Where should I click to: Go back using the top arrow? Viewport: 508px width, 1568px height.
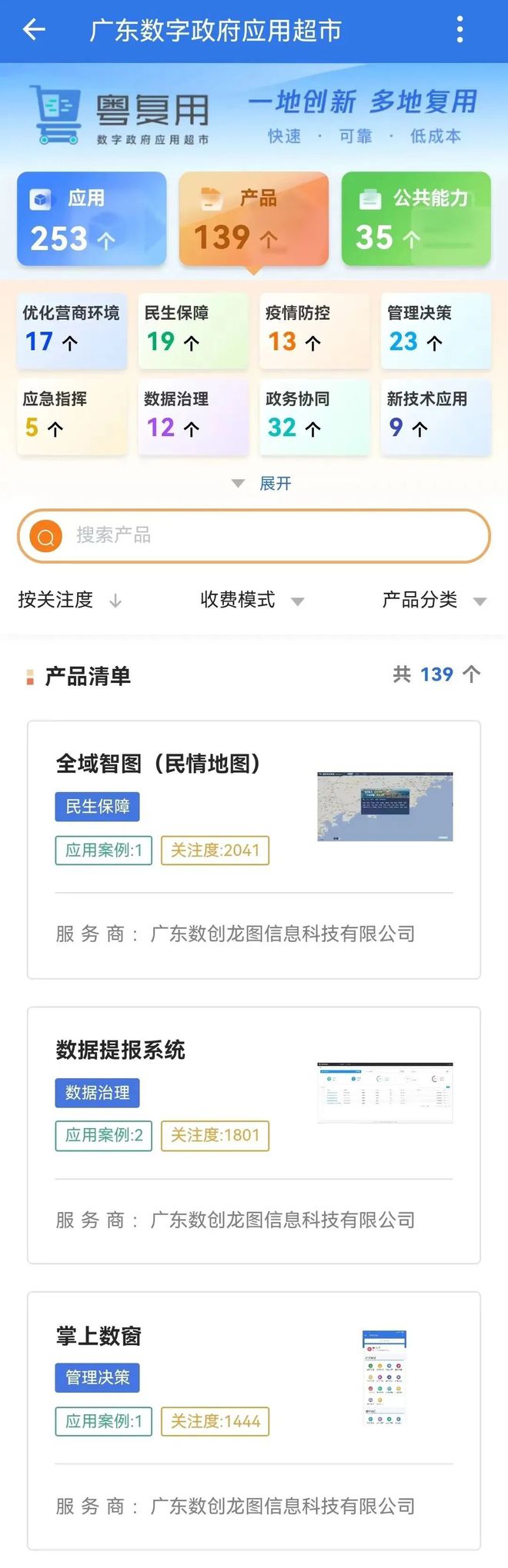coord(35,30)
